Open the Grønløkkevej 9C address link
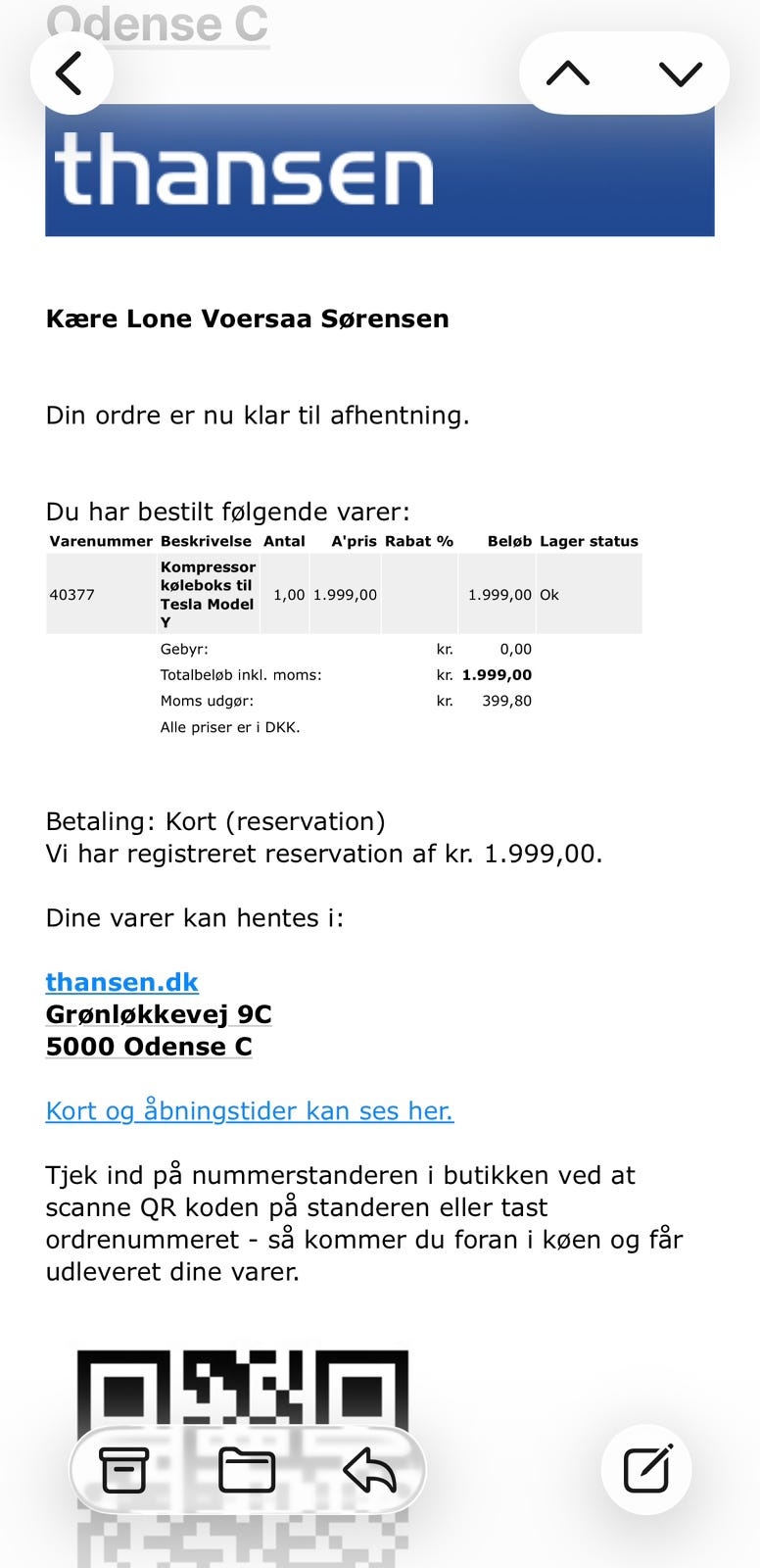Screen dimensions: 760x1568 pyautogui.click(x=159, y=1014)
